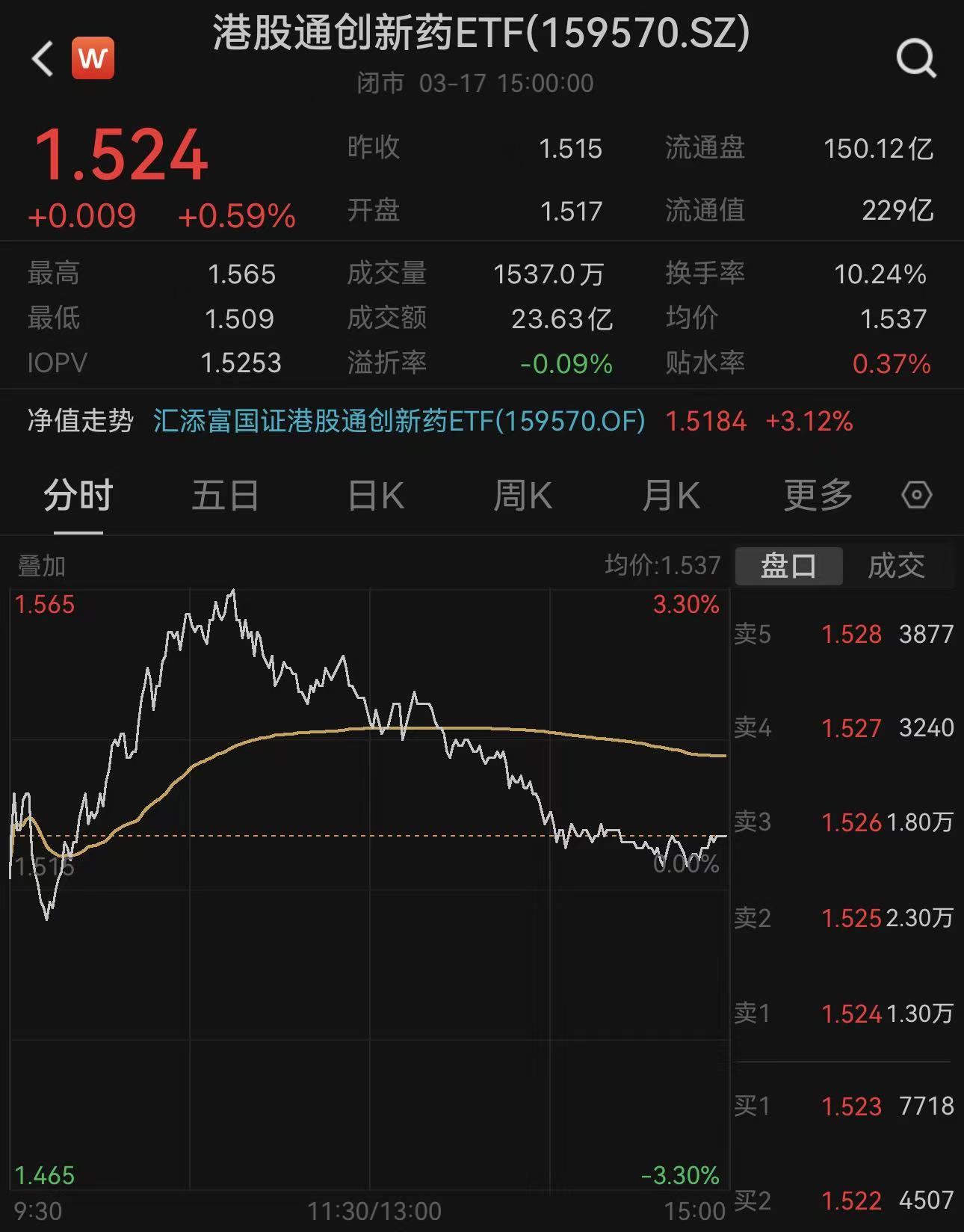Toggle the 叠加 overlay option
Image resolution: width=964 pixels, height=1232 pixels.
(x=40, y=567)
